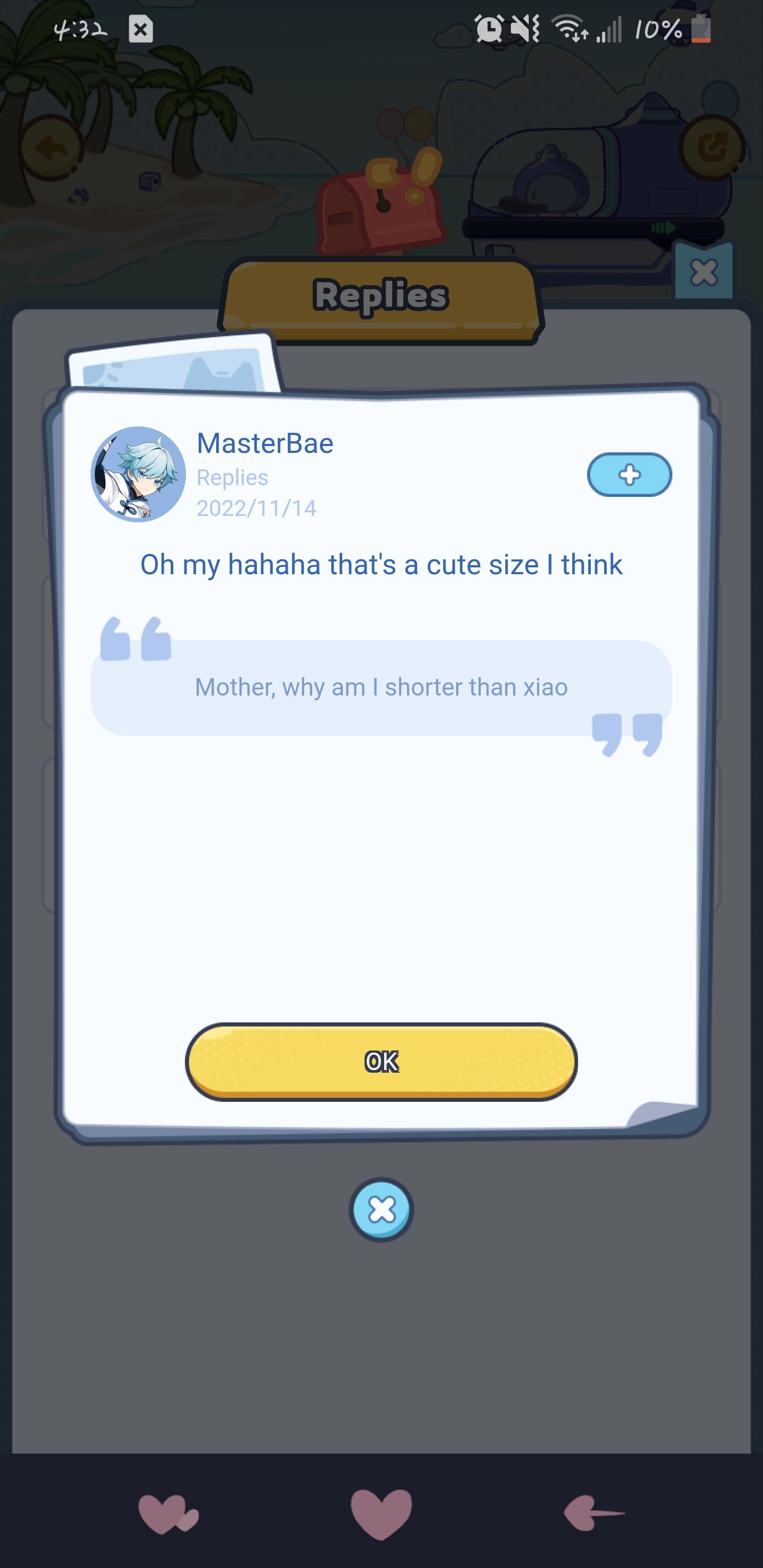Open MasterBae's profile avatar
Image resolution: width=763 pixels, height=1568 pixels.
pos(138,474)
